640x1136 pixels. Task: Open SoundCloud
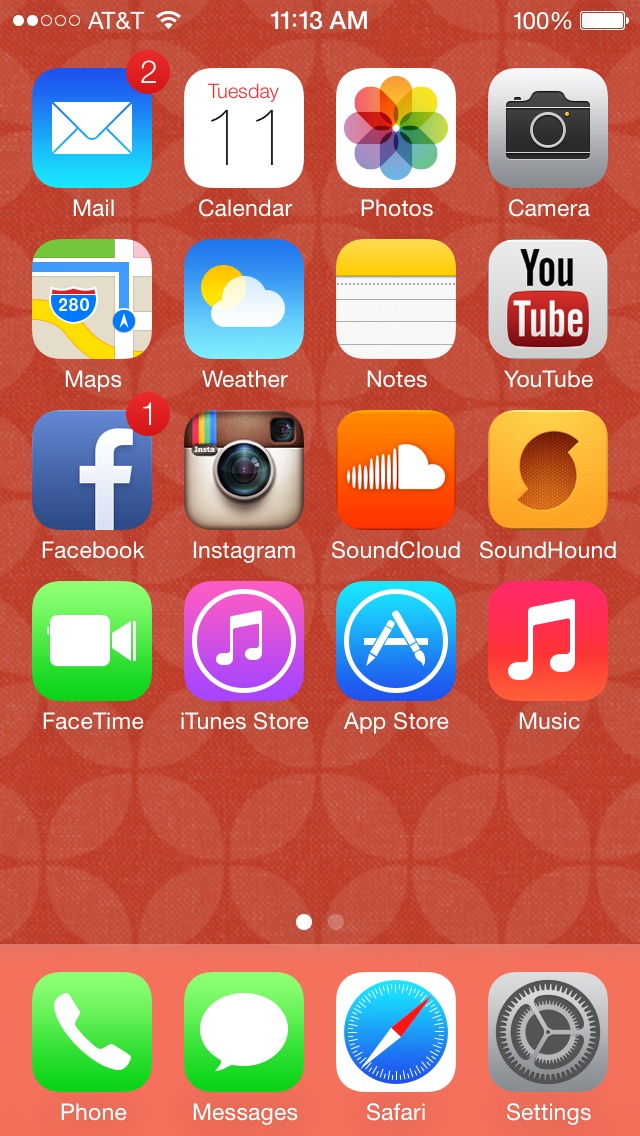(396, 470)
